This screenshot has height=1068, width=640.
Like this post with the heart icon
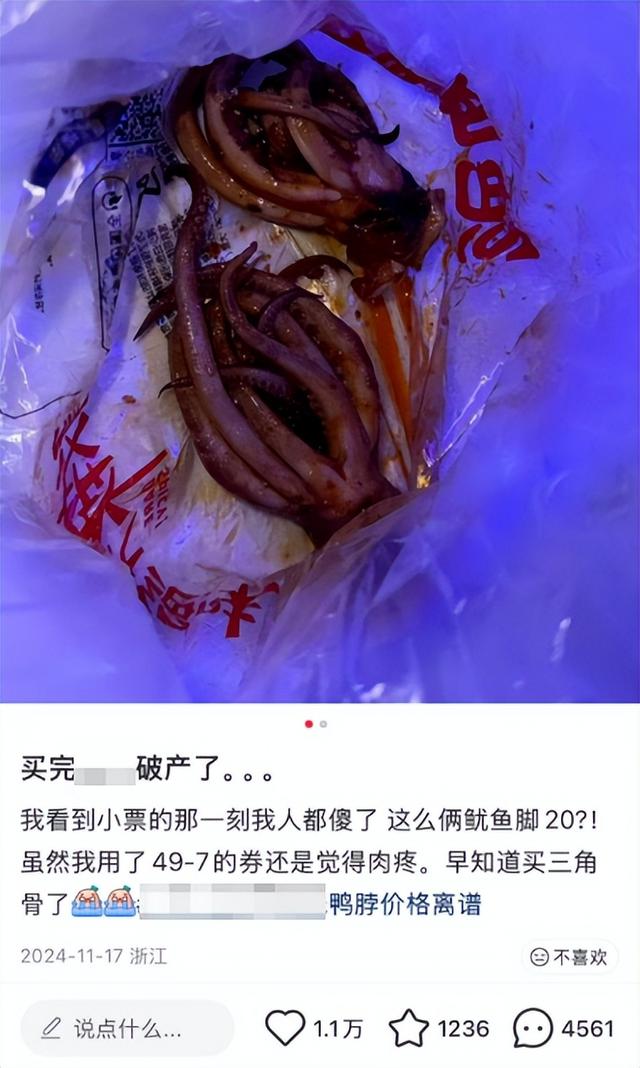point(285,1028)
